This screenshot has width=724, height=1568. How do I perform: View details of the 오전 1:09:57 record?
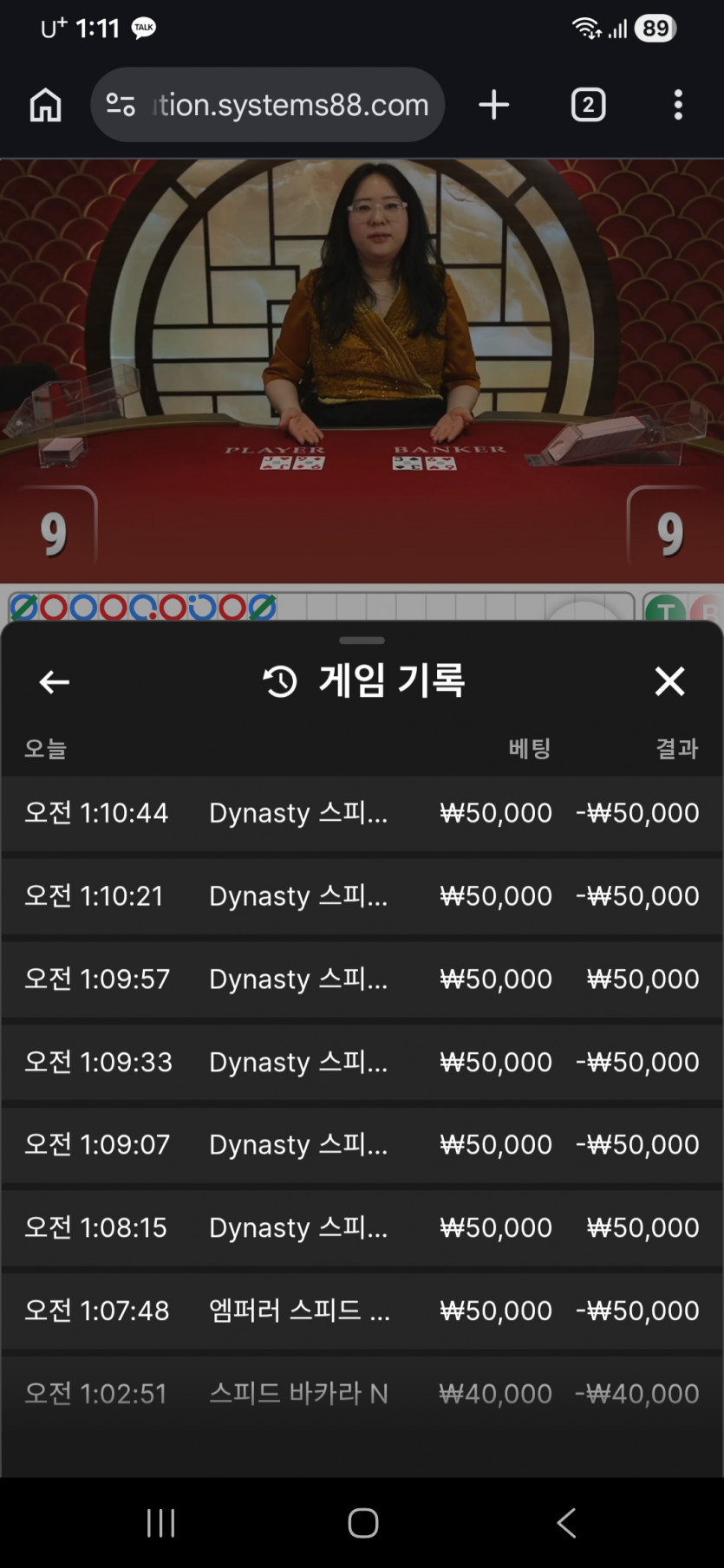click(362, 979)
